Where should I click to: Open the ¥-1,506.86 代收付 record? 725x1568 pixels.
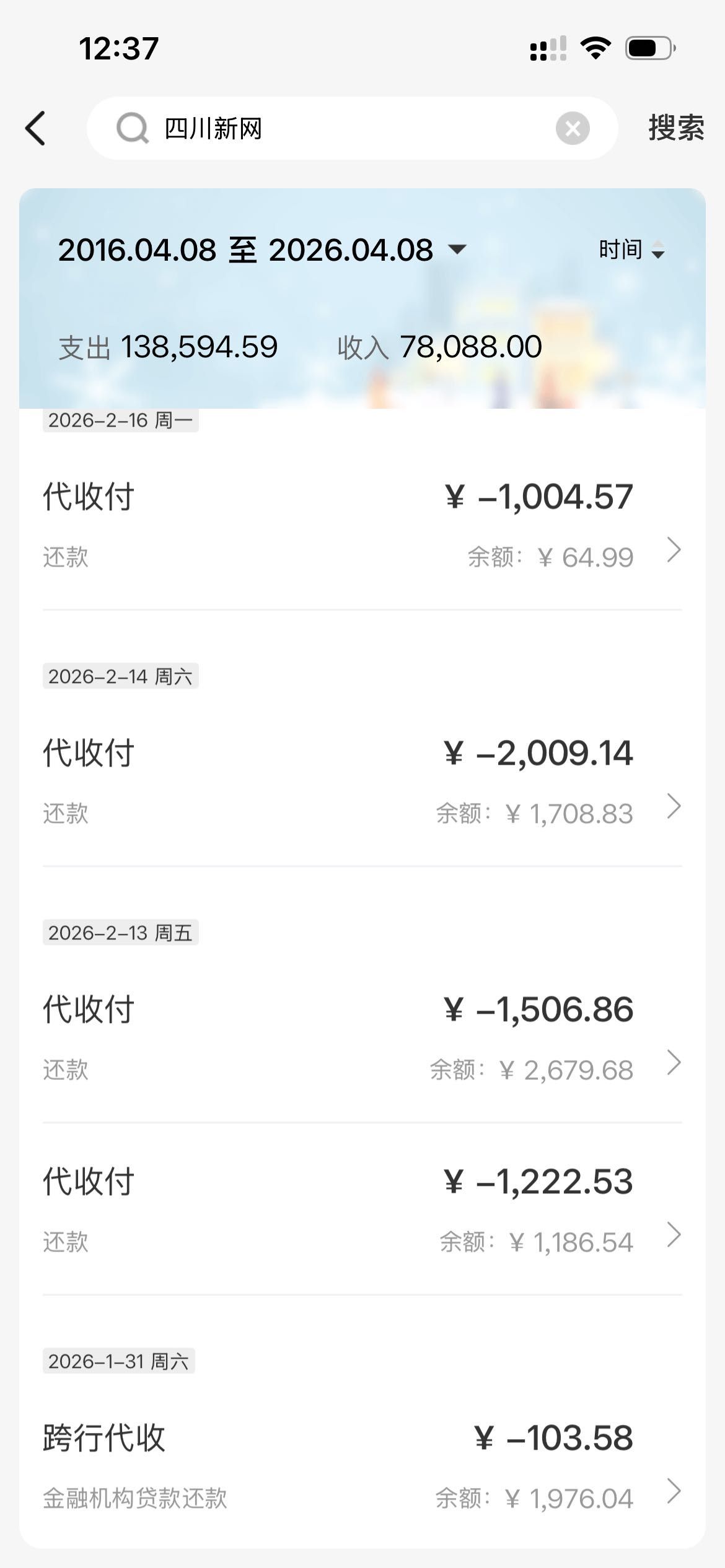coord(362,1038)
